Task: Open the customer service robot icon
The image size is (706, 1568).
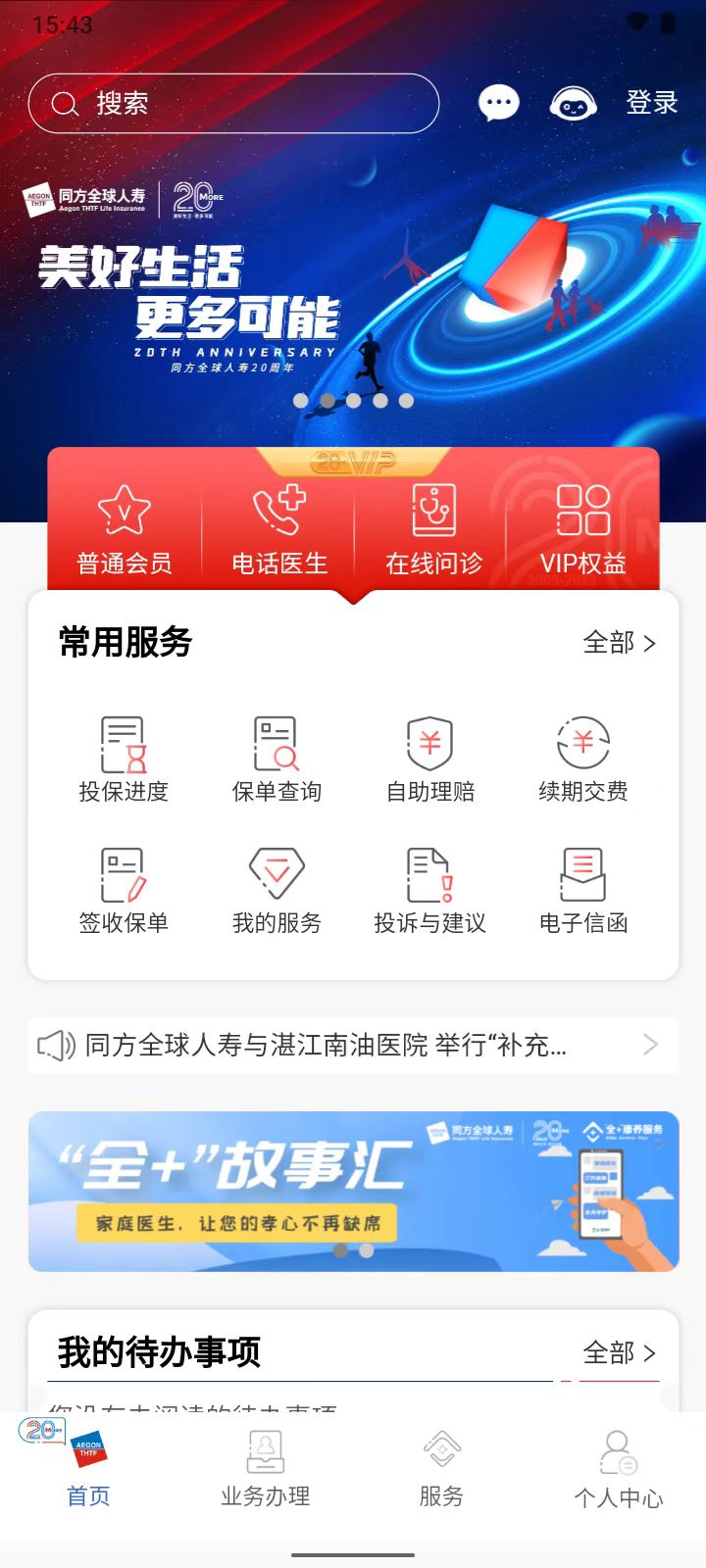Action: pos(574,102)
